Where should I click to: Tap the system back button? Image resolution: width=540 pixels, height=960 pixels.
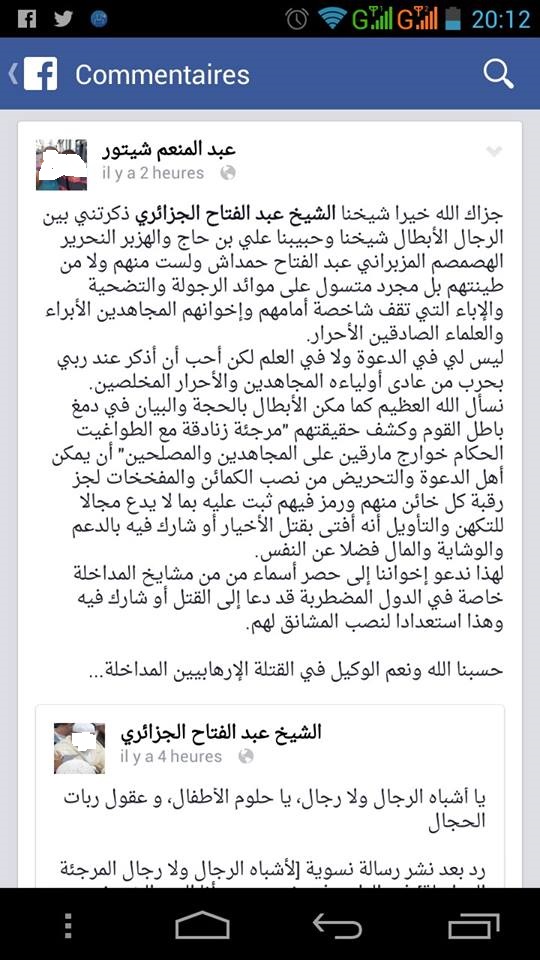tap(337, 924)
